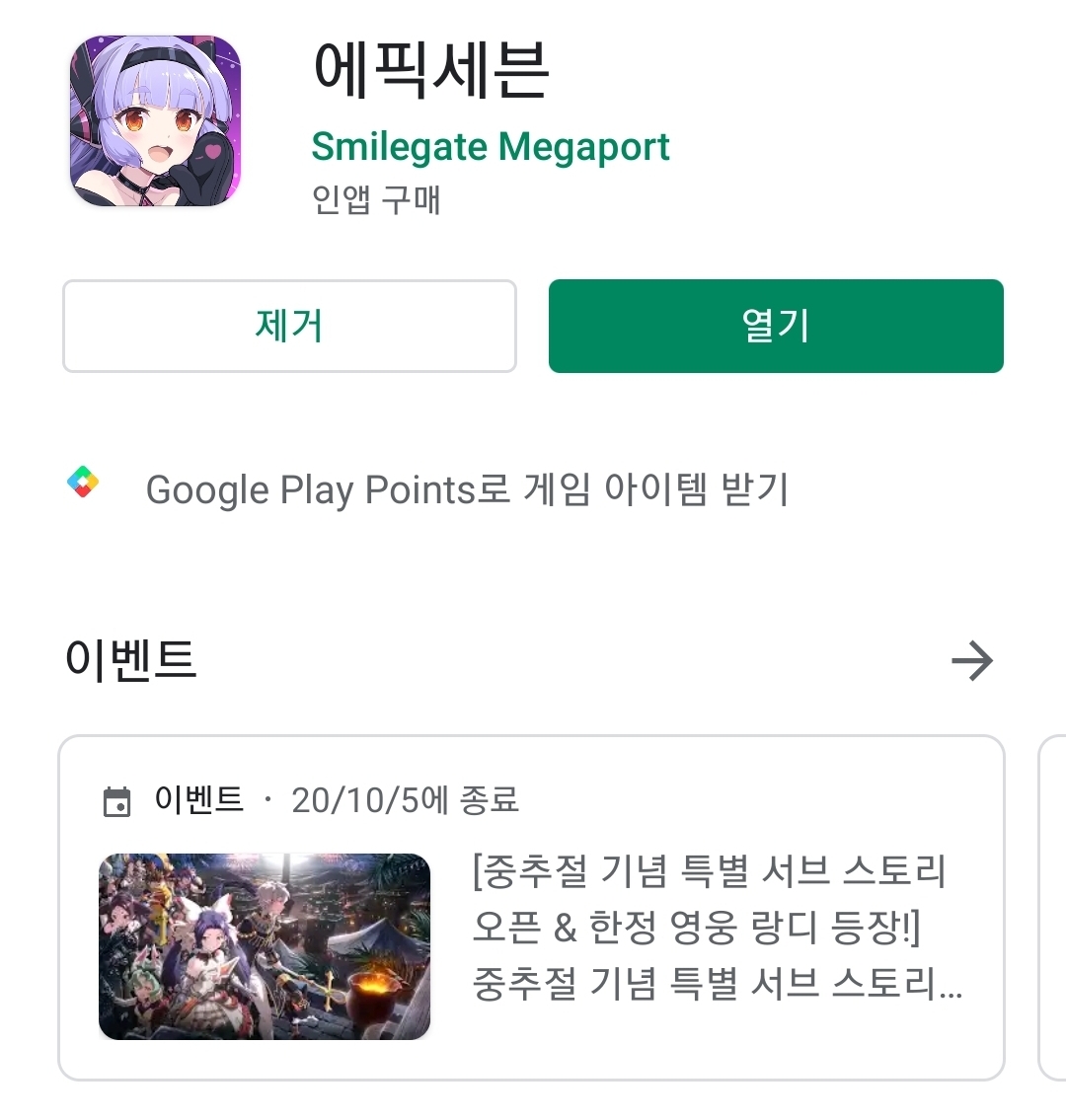The width and height of the screenshot is (1066, 1120).
Task: Tap 제거 to uninstall the app
Action: point(289,327)
